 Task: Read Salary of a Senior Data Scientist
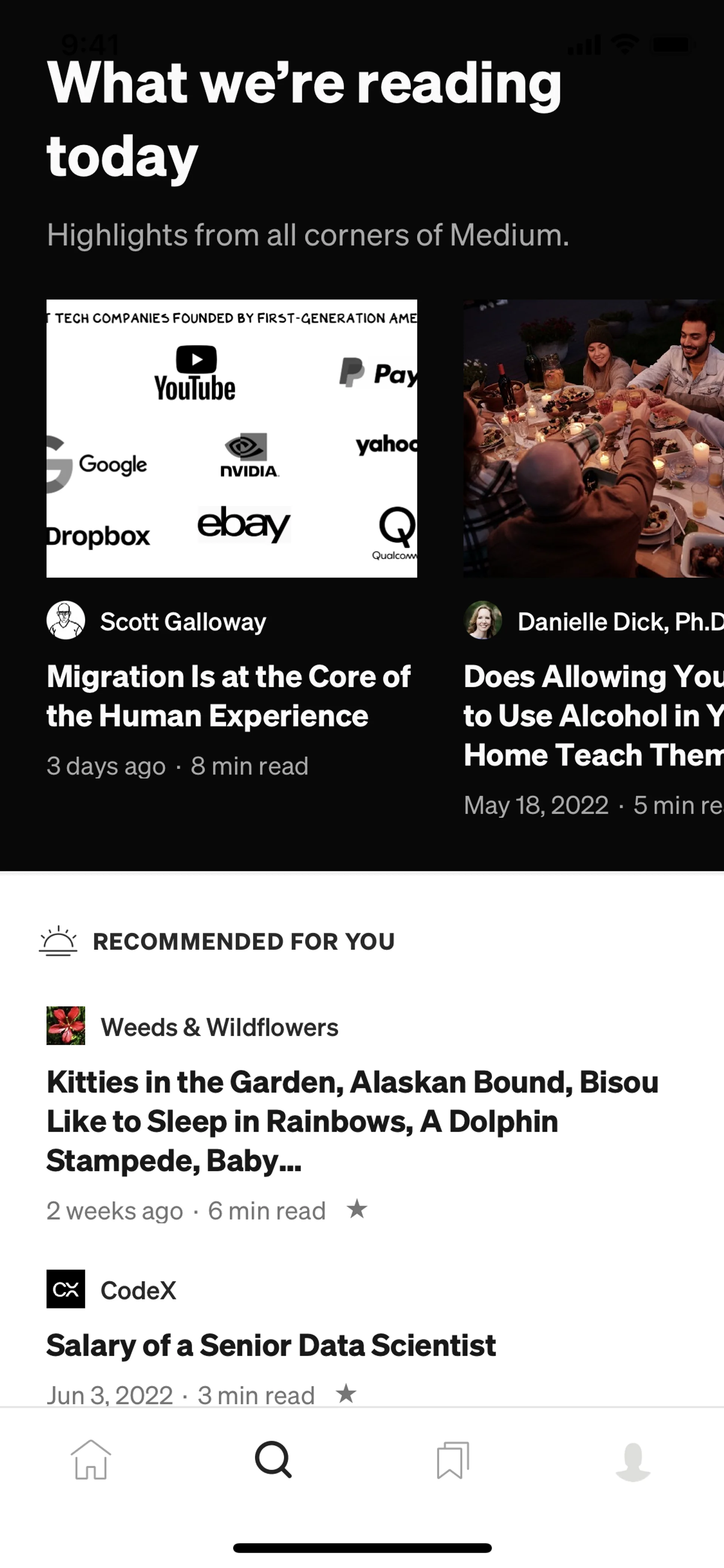tap(271, 1345)
